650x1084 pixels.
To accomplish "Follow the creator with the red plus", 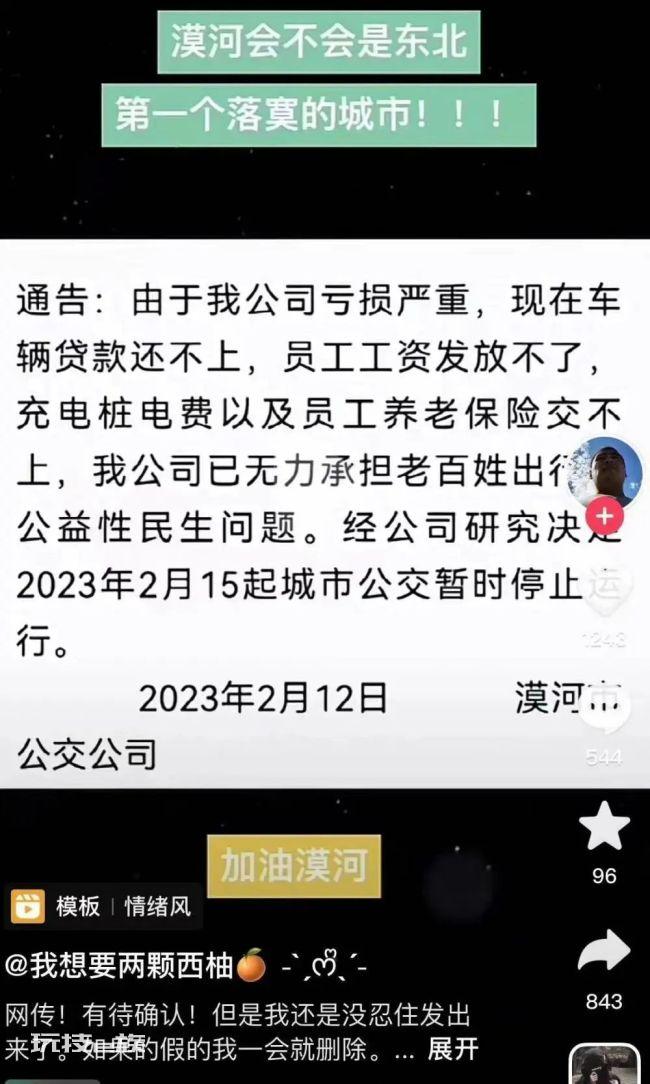I will click(605, 516).
